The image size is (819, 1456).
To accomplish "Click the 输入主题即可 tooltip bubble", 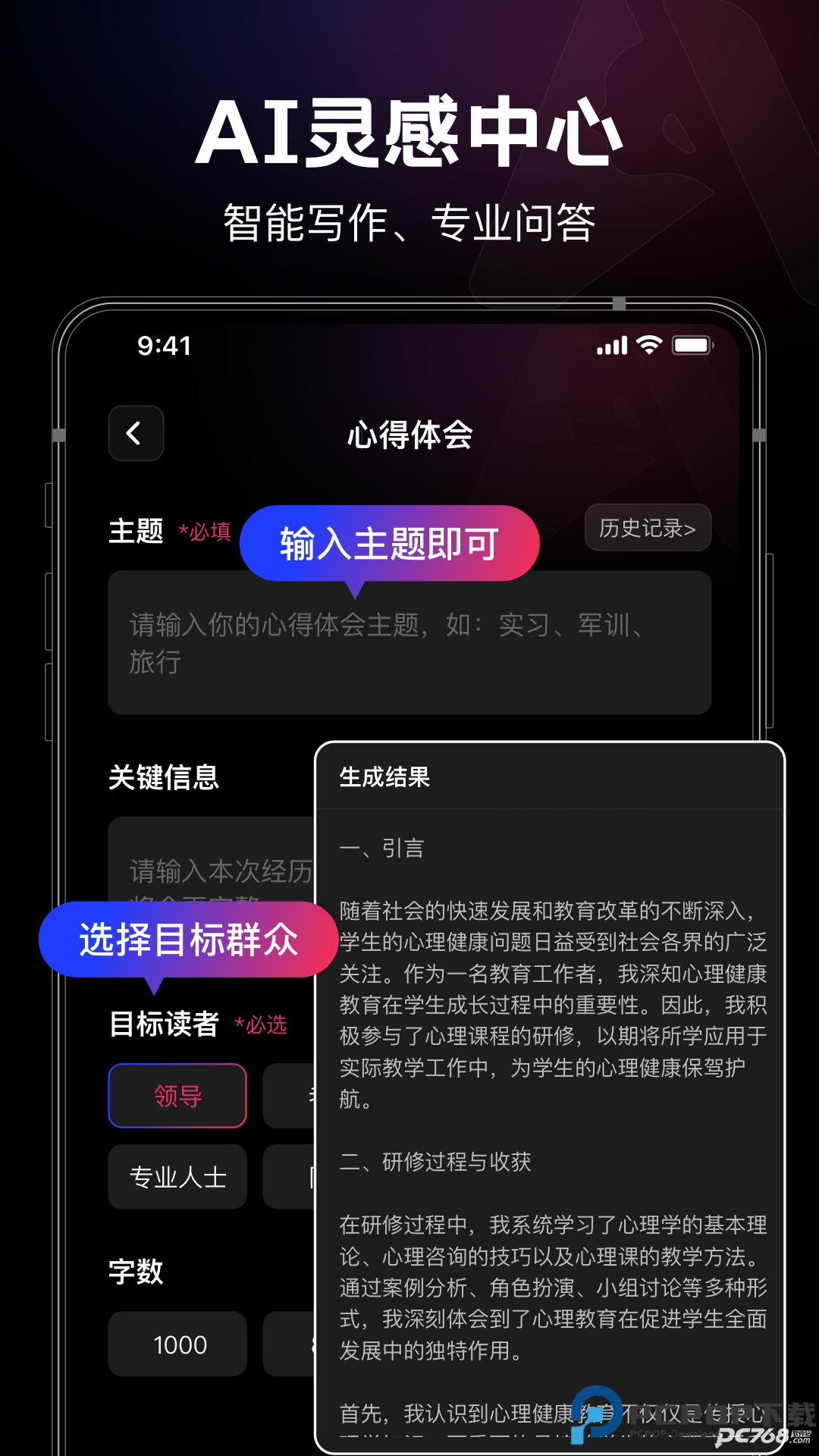I will click(x=389, y=542).
